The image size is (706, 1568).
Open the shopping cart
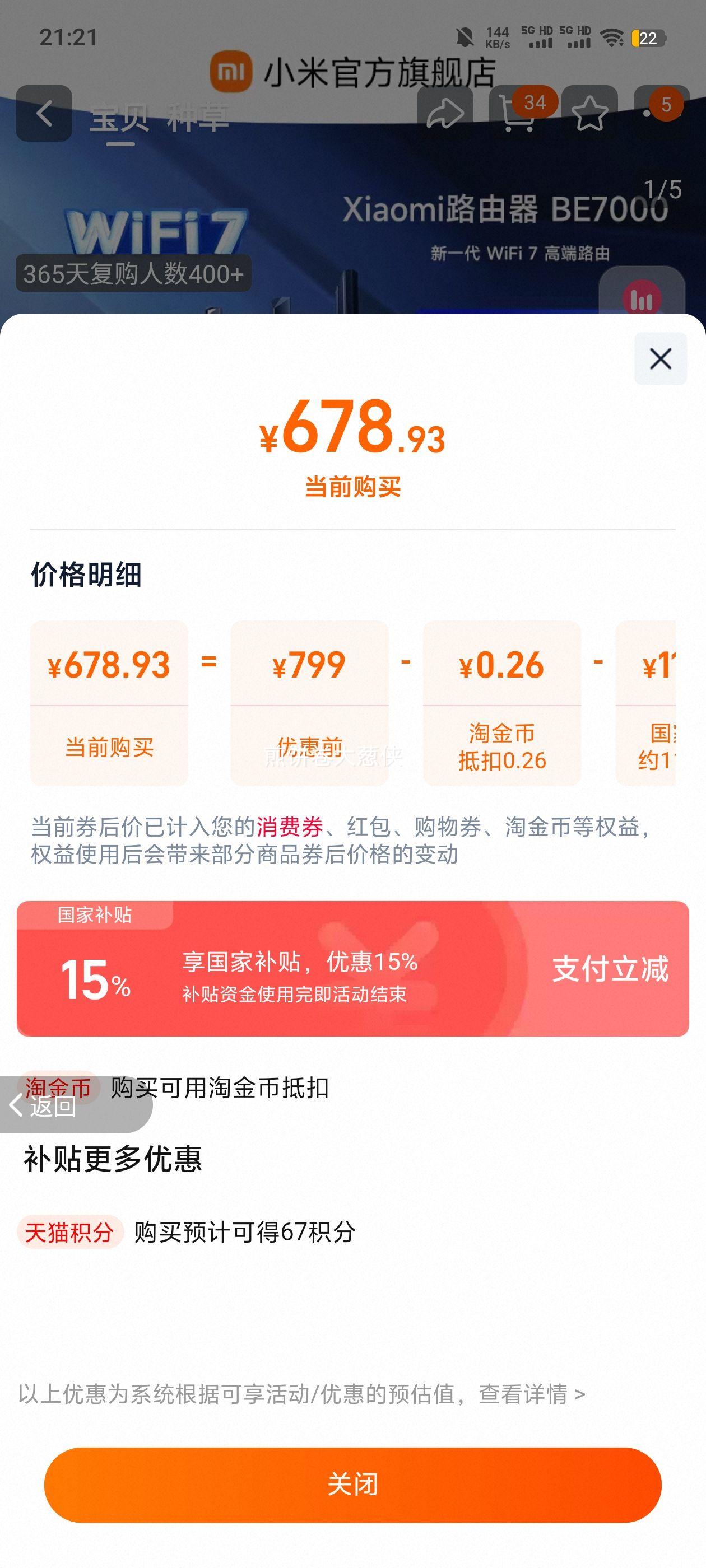[518, 114]
